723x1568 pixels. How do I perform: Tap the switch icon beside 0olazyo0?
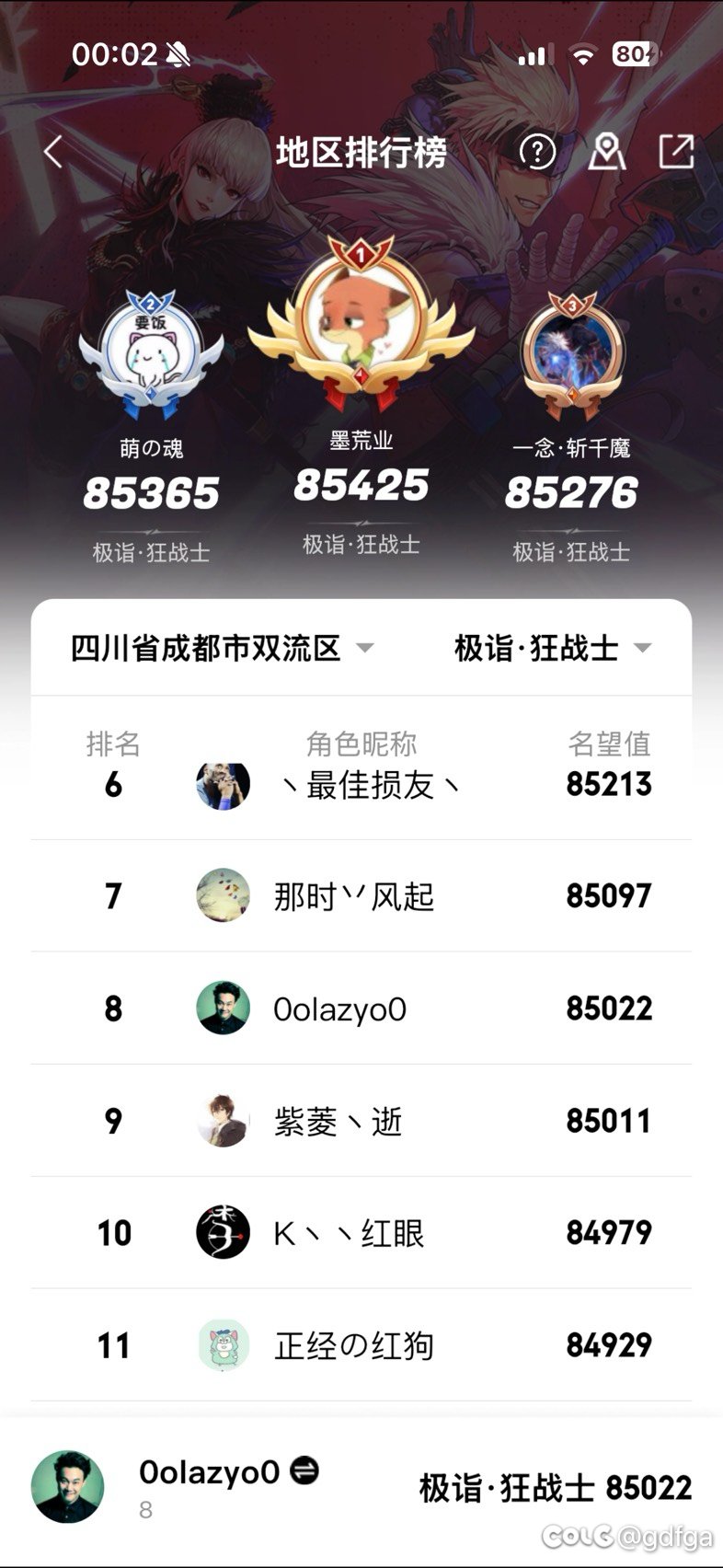coord(304,1471)
